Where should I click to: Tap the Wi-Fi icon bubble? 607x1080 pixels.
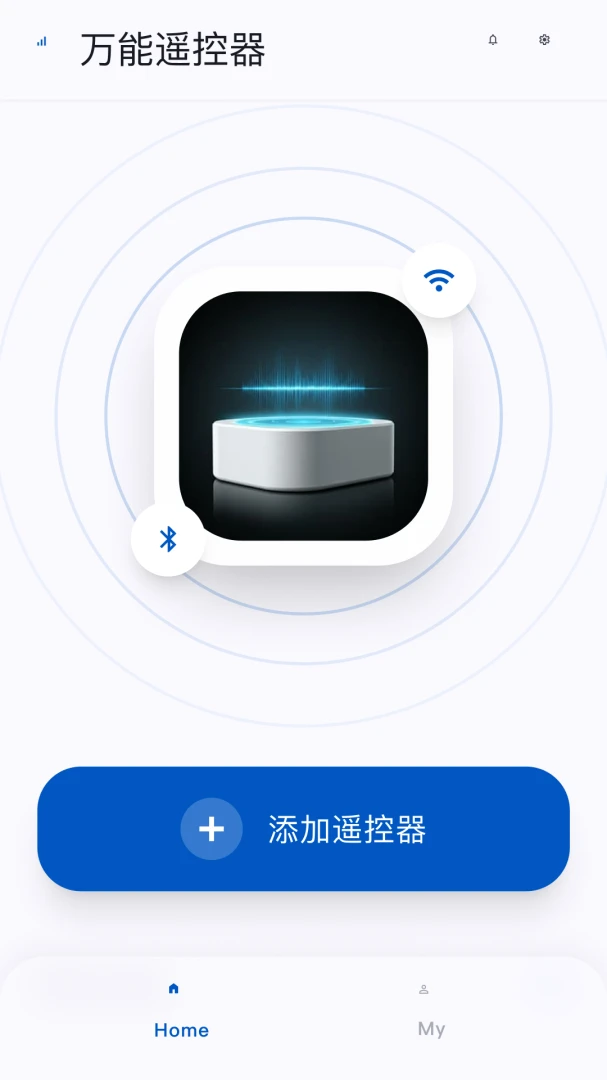(439, 280)
